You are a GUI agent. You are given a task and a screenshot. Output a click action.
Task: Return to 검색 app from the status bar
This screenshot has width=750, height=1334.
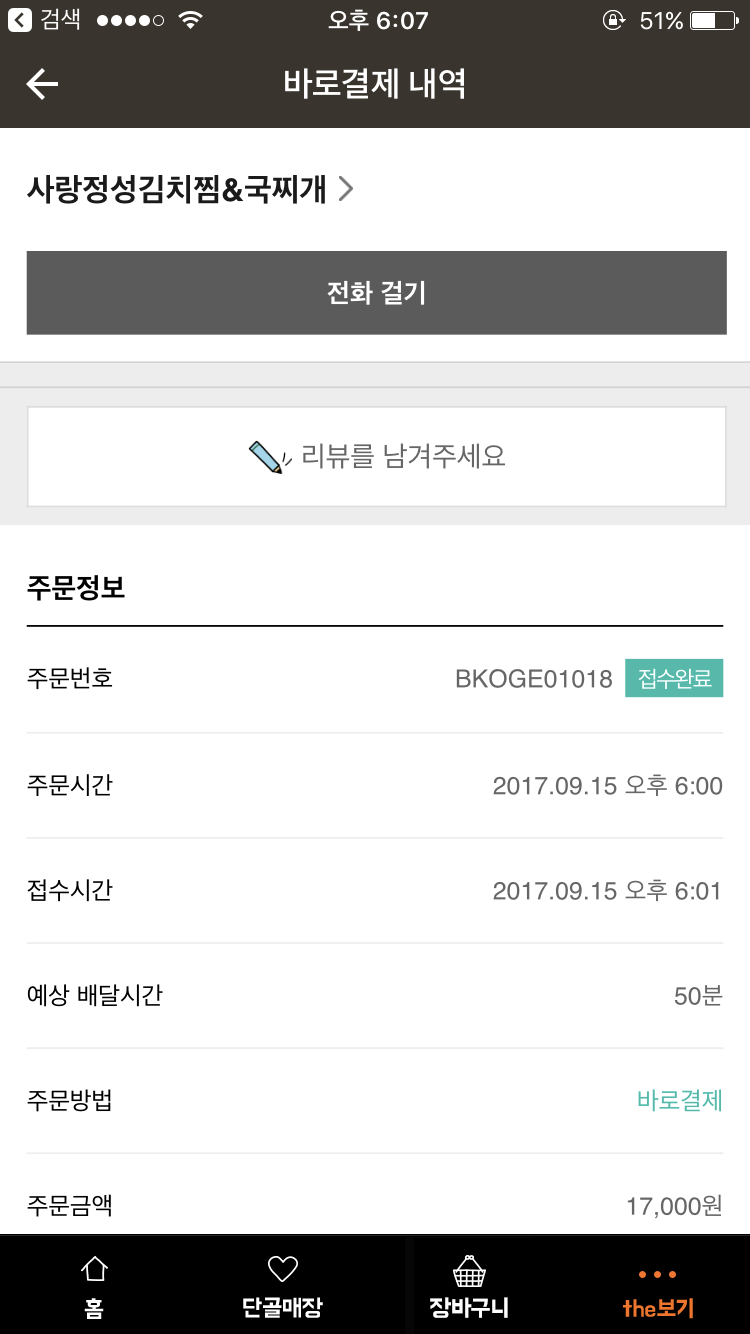coord(45,20)
